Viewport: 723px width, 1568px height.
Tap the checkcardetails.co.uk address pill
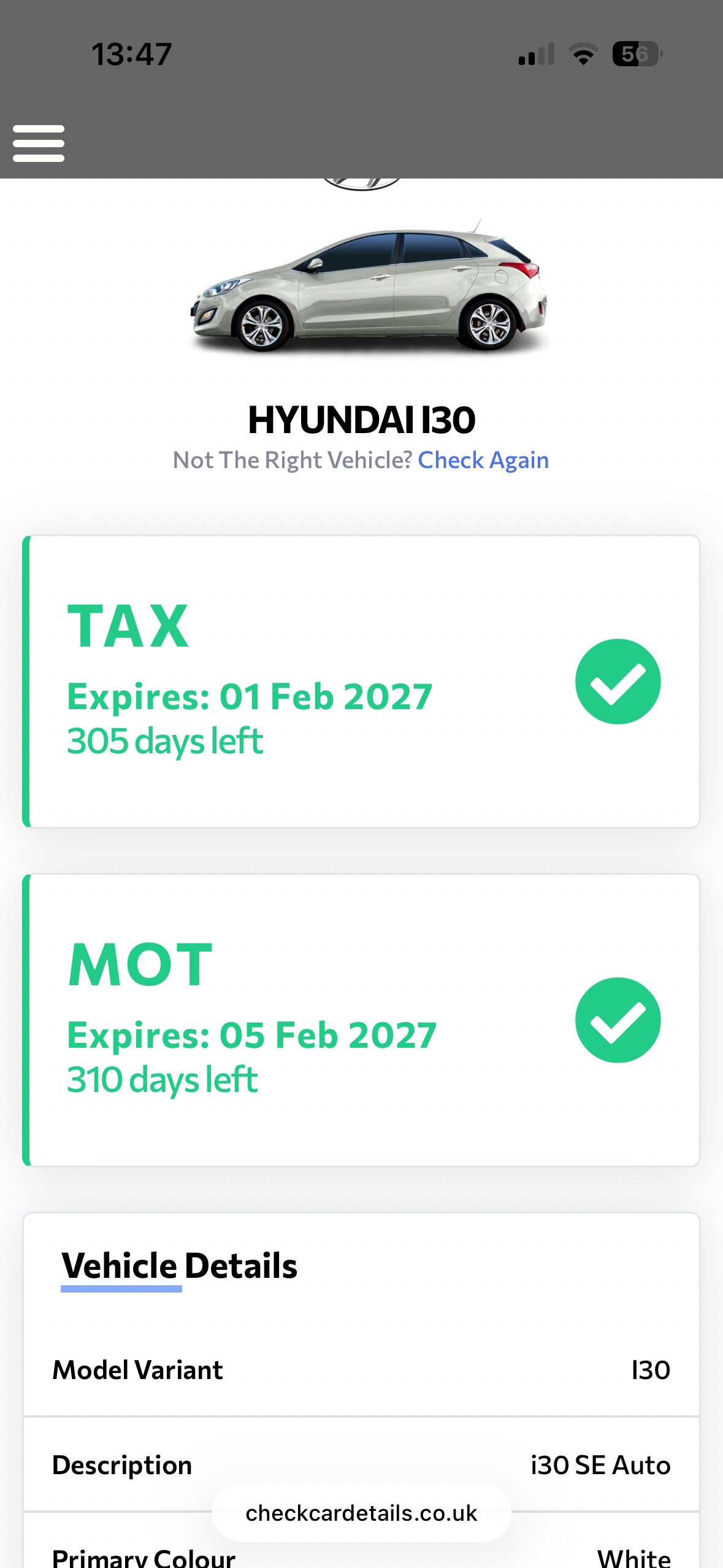click(x=361, y=1513)
